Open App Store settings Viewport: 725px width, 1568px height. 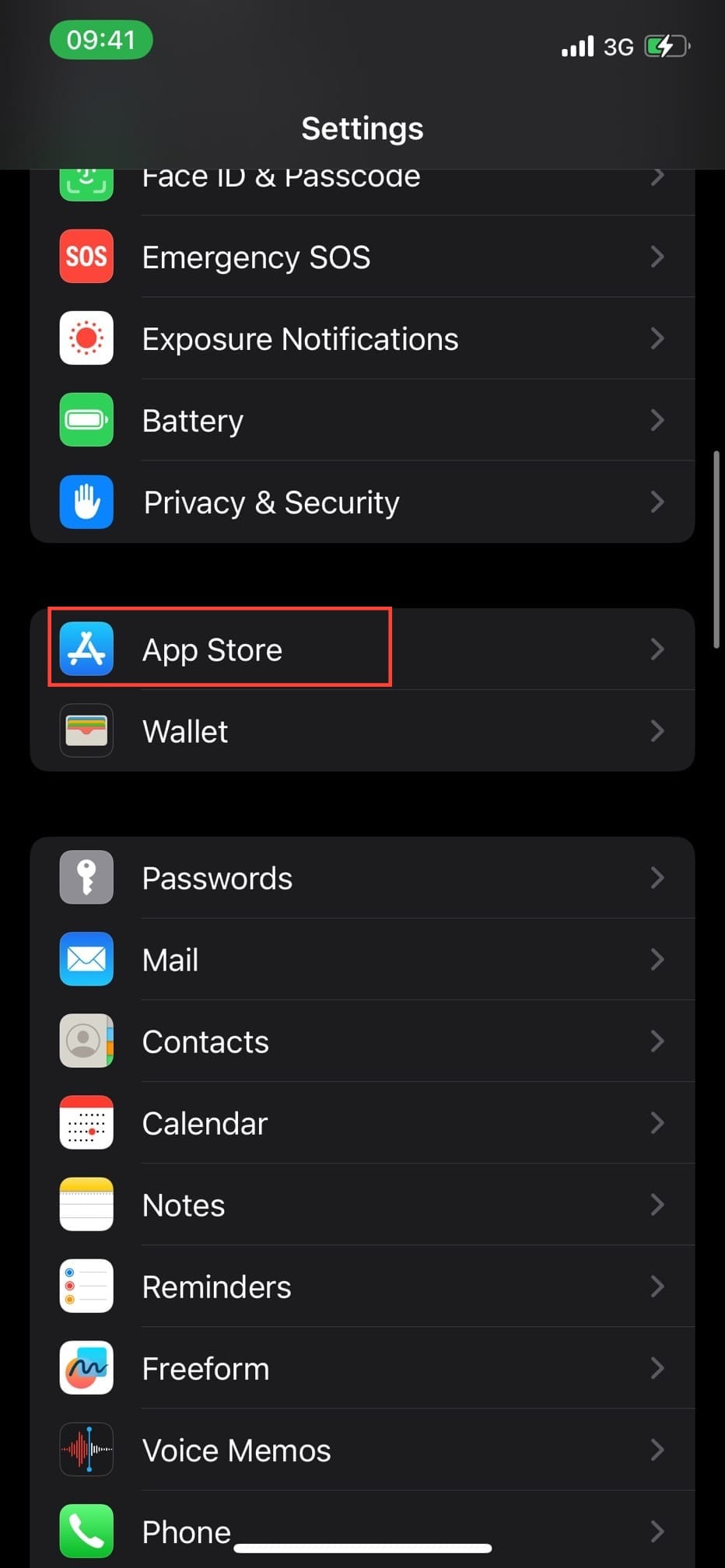tap(362, 649)
